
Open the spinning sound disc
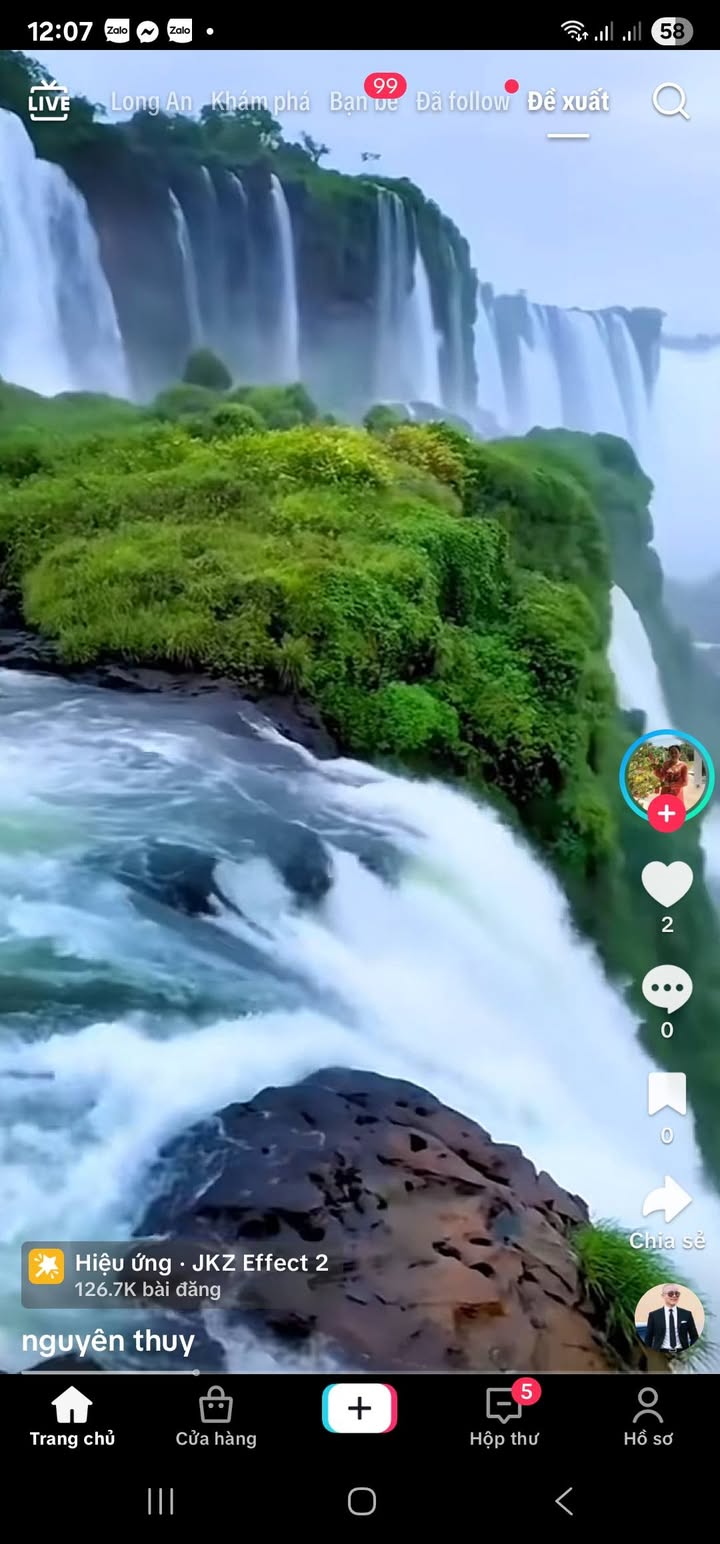coord(669,1317)
